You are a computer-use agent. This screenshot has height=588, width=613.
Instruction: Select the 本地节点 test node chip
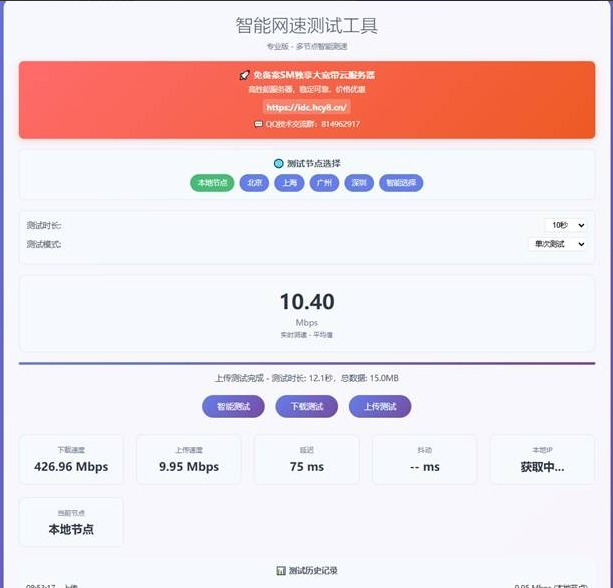click(x=211, y=183)
